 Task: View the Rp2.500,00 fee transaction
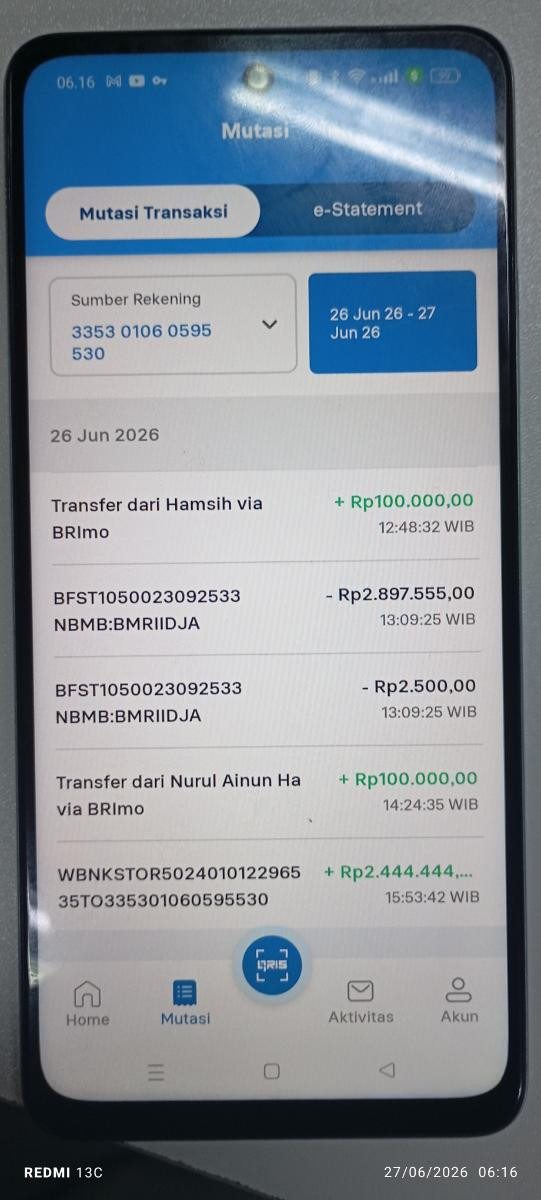[x=266, y=700]
